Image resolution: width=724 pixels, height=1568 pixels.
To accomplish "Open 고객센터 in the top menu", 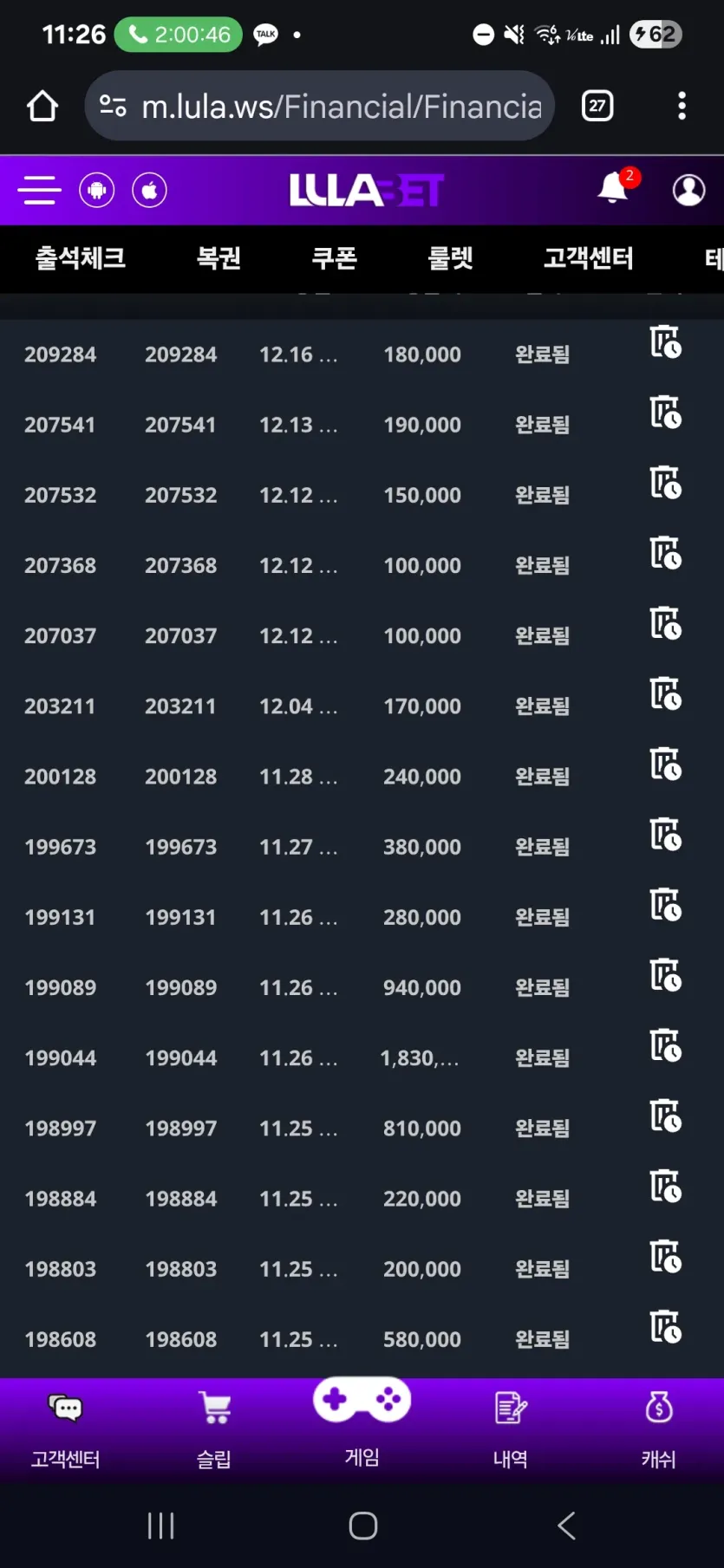I will (x=589, y=258).
